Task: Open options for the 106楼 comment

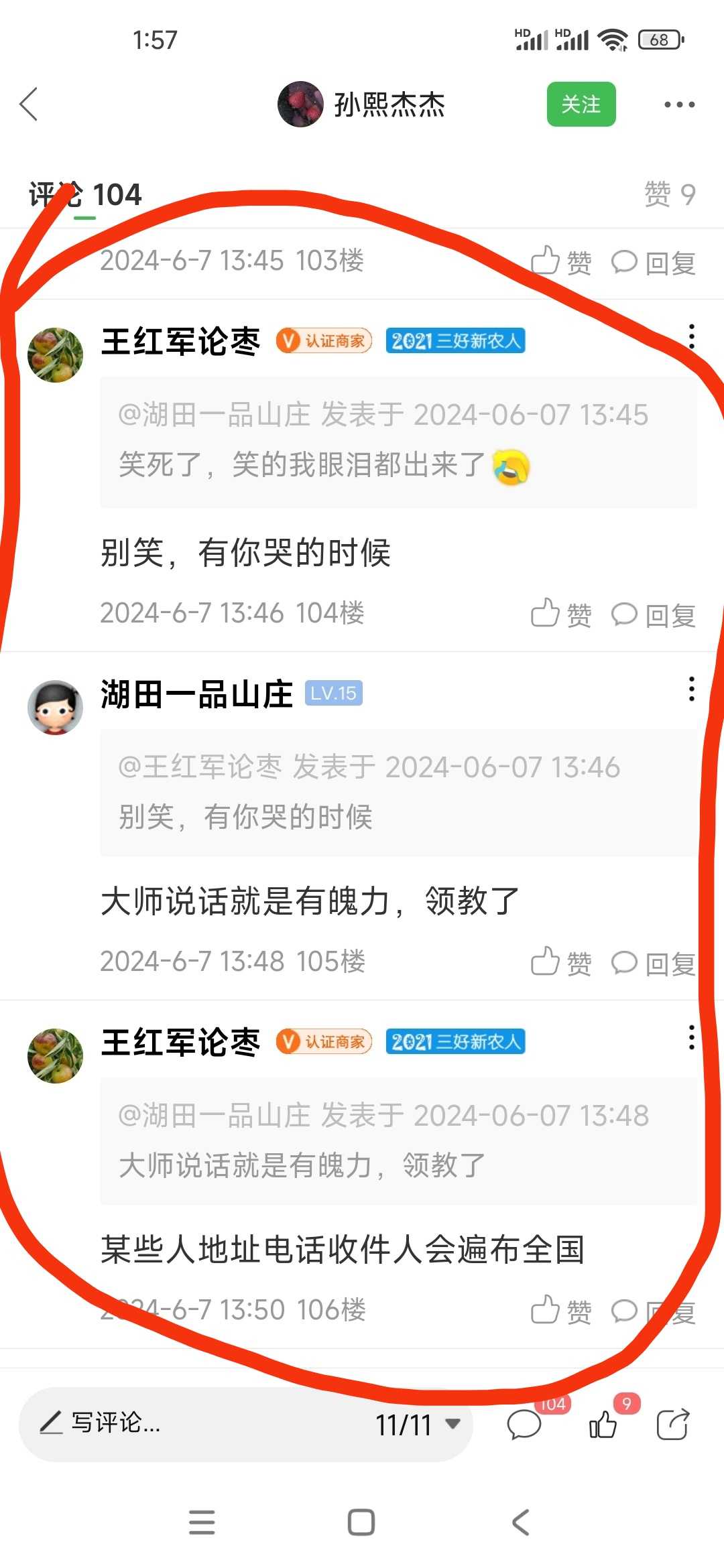Action: coord(691,1038)
